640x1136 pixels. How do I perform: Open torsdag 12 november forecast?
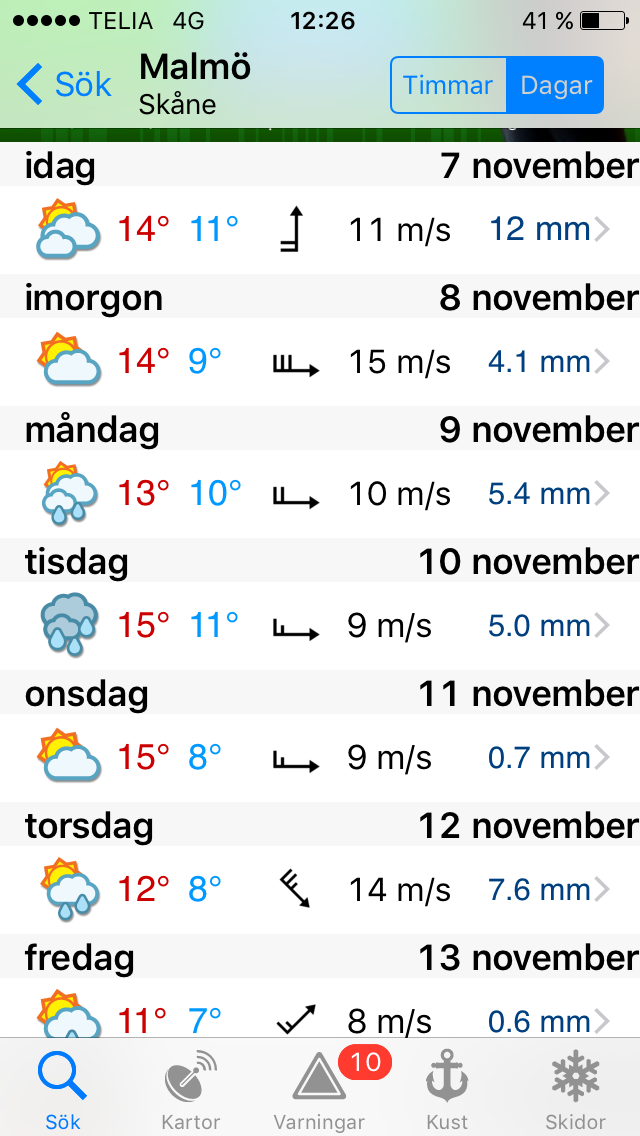[x=320, y=890]
